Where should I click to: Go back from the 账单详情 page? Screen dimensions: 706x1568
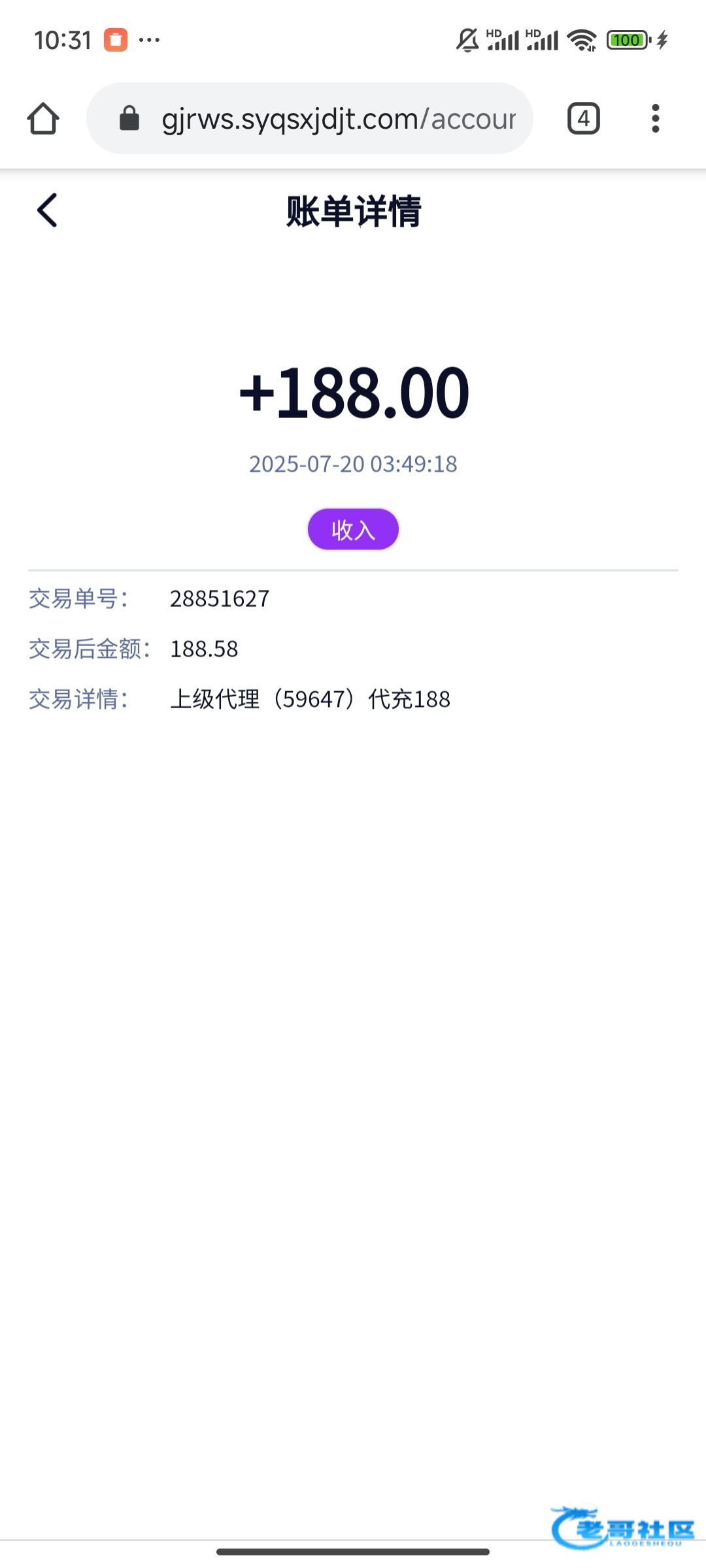pyautogui.click(x=47, y=210)
